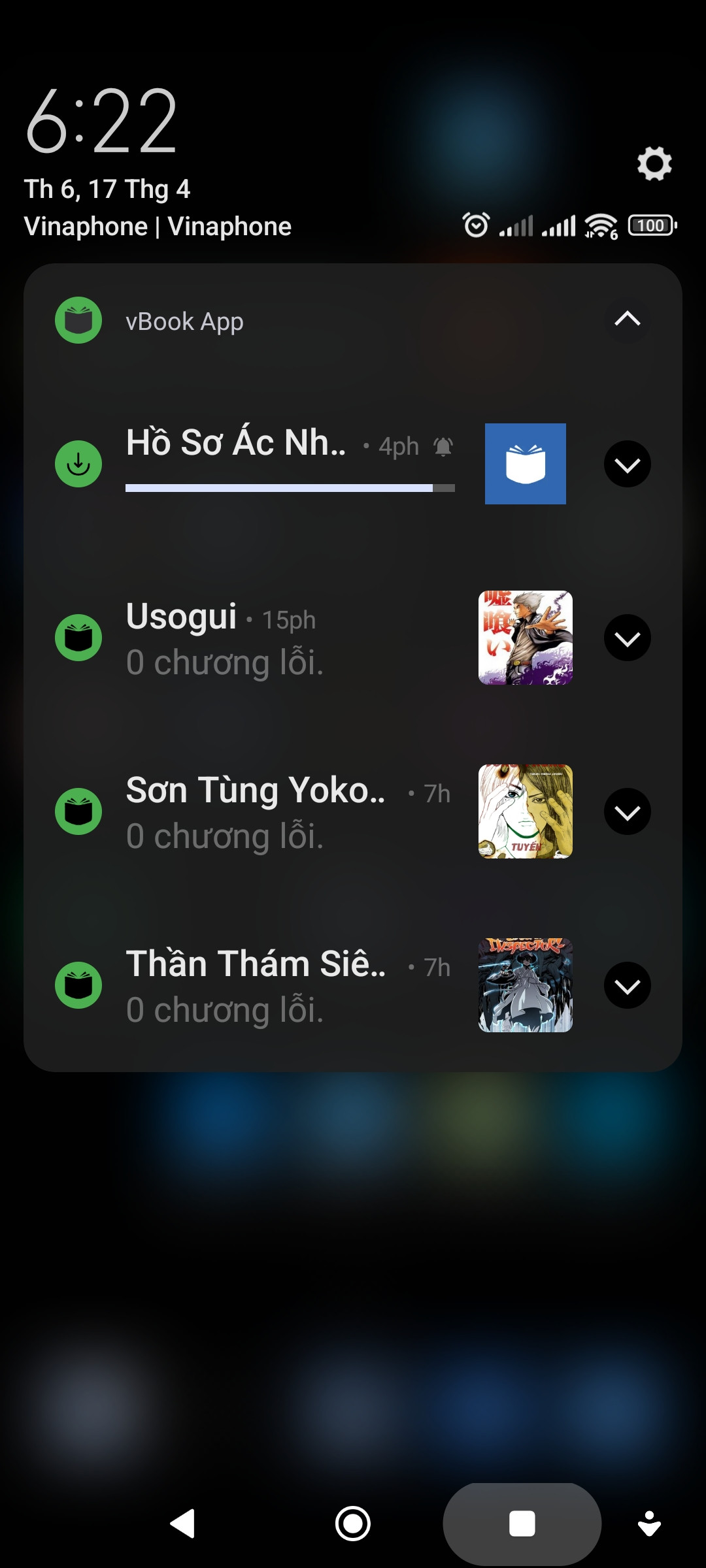Expand the Hồ Sơ Ác Nh.. download notification
Screen dimensions: 706x1568
[627, 465]
